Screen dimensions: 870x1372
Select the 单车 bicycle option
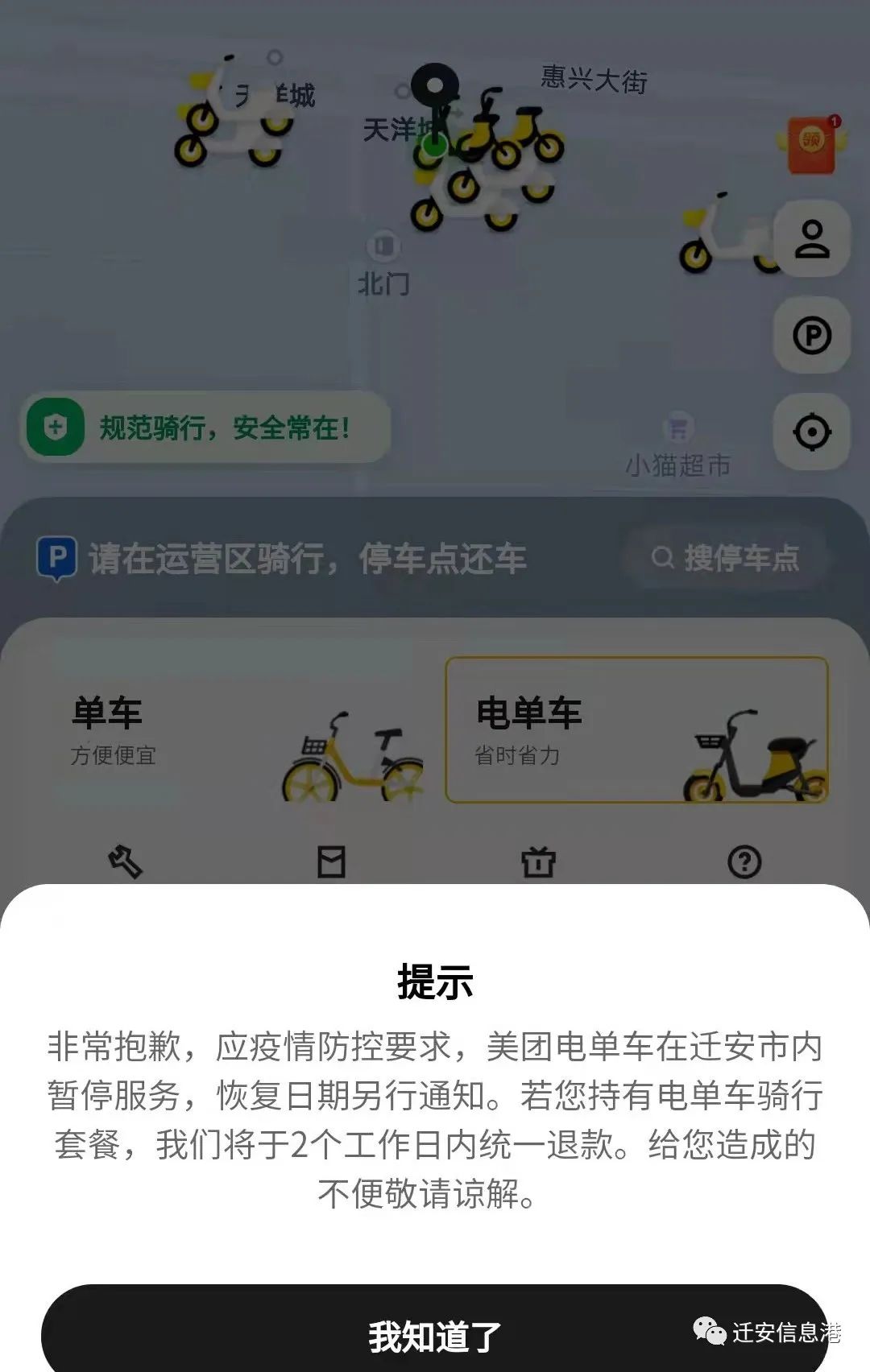coord(234,730)
